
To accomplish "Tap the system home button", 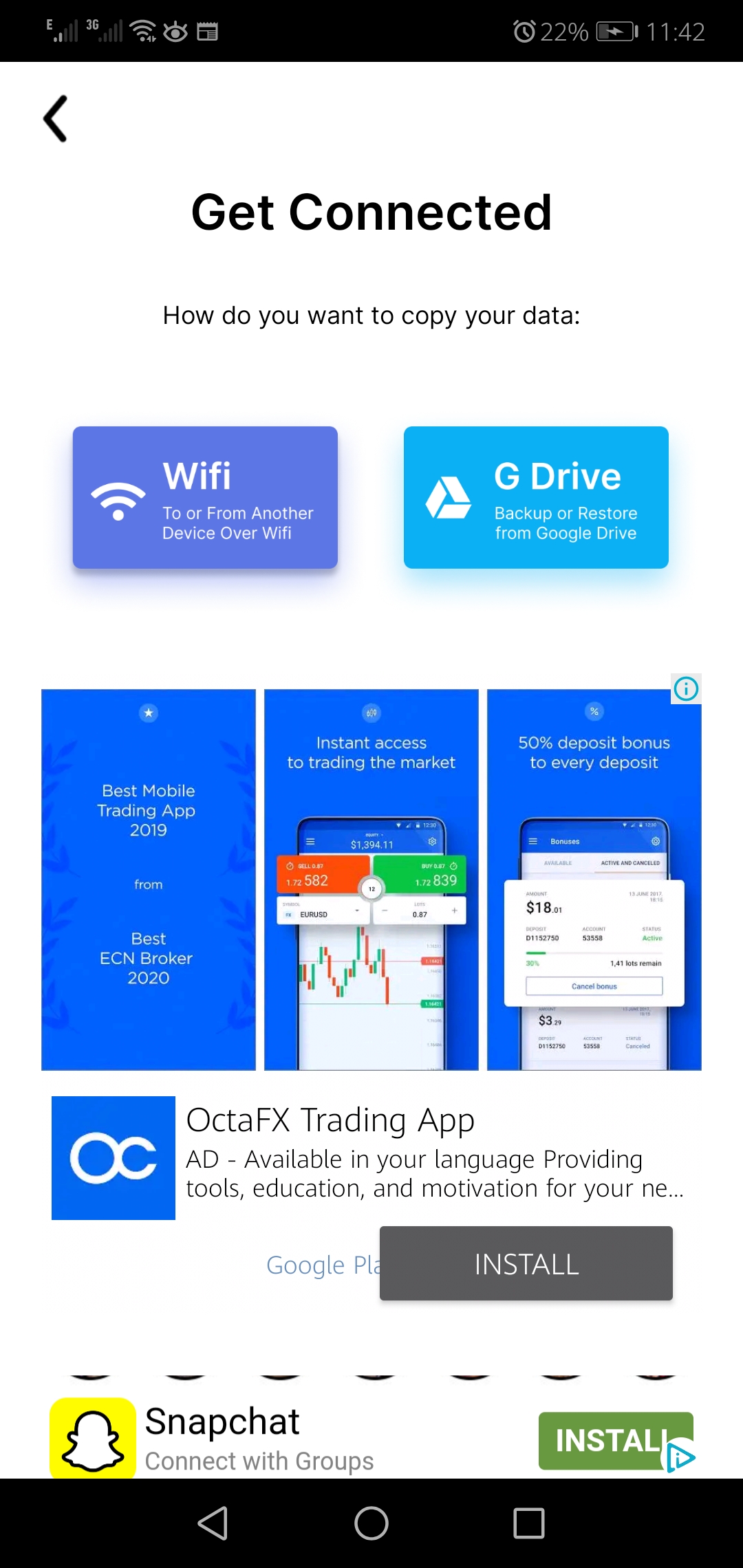I will [371, 1523].
